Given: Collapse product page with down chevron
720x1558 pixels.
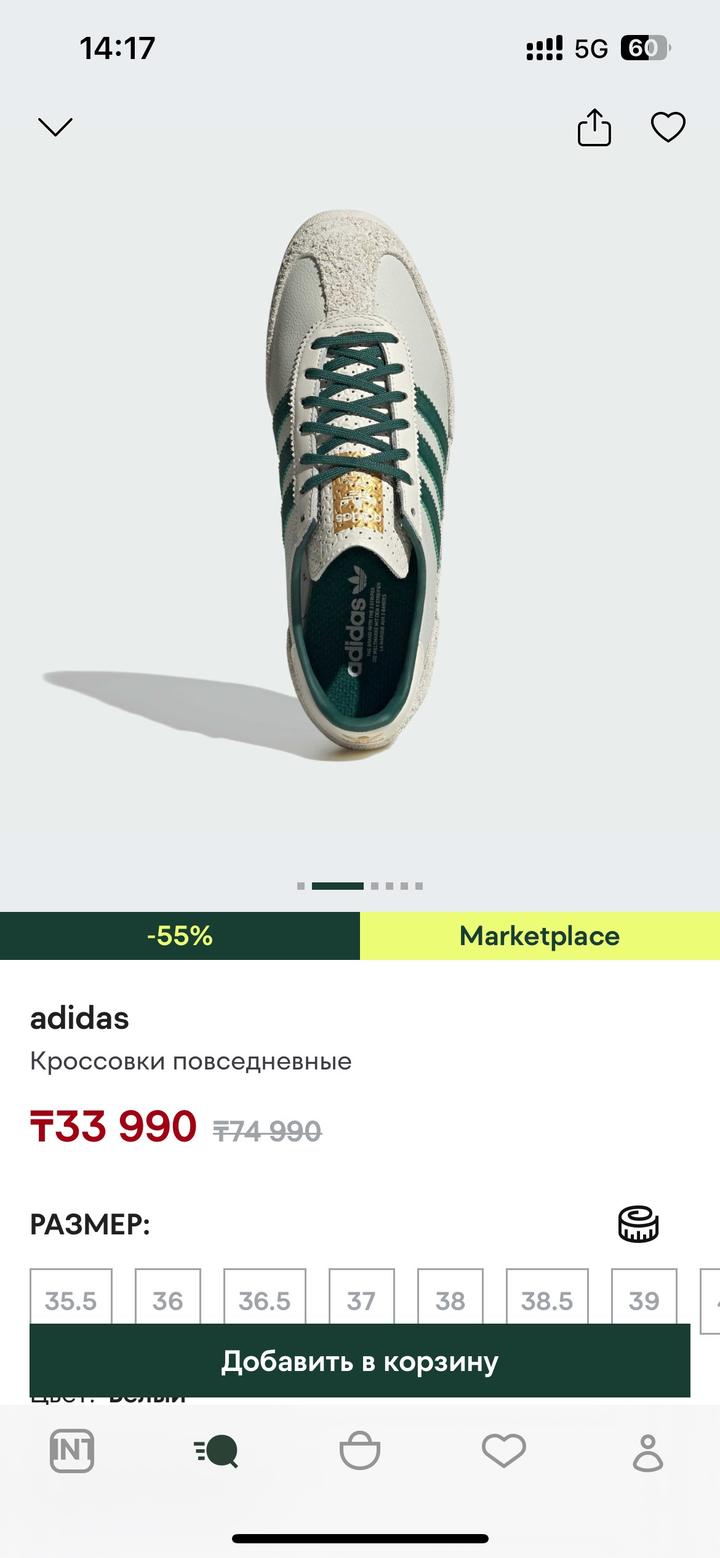Looking at the screenshot, I should click(55, 127).
